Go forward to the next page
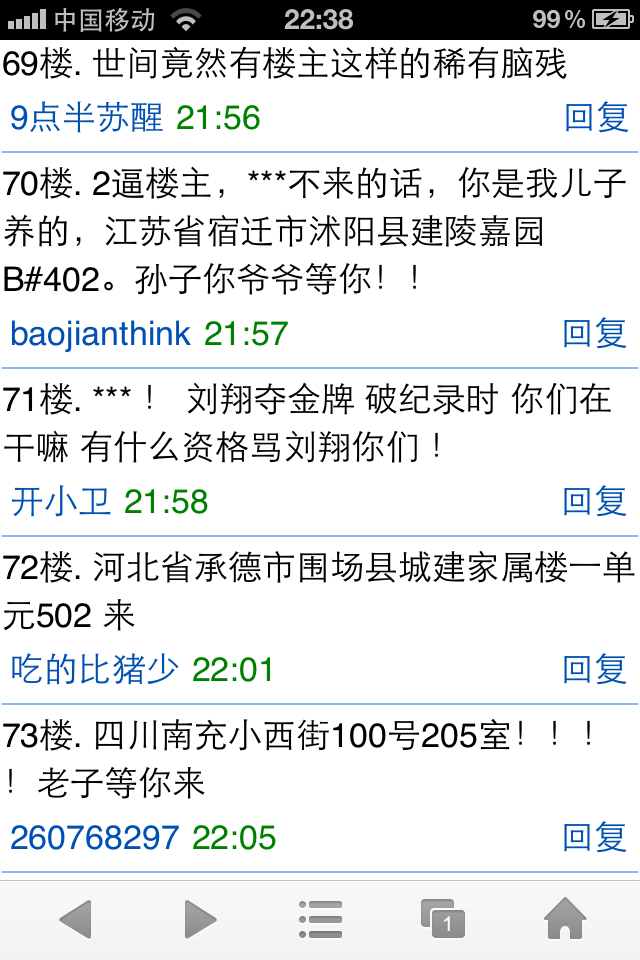This screenshot has height=960, width=640. point(200,918)
